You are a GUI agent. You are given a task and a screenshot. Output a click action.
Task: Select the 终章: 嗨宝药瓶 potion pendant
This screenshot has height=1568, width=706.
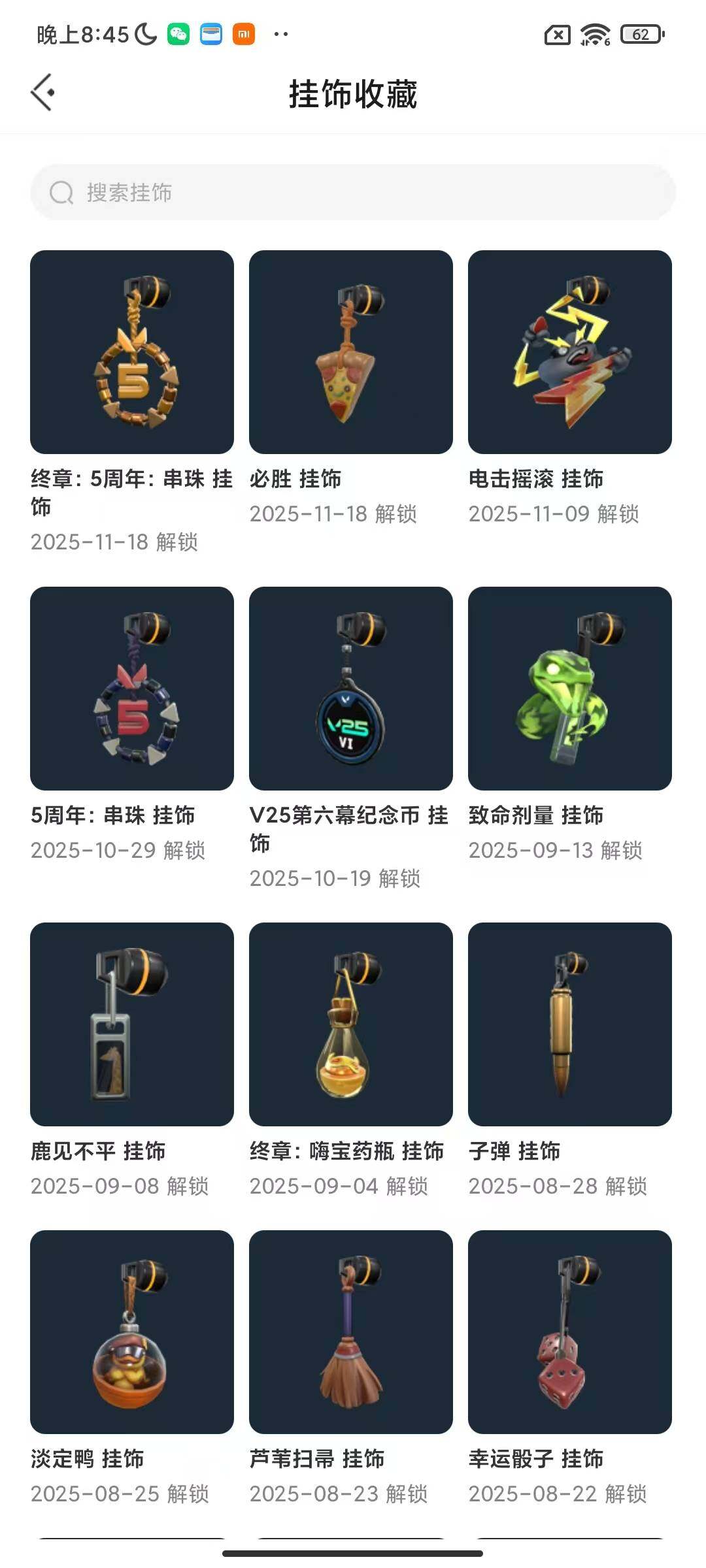coord(350,1026)
